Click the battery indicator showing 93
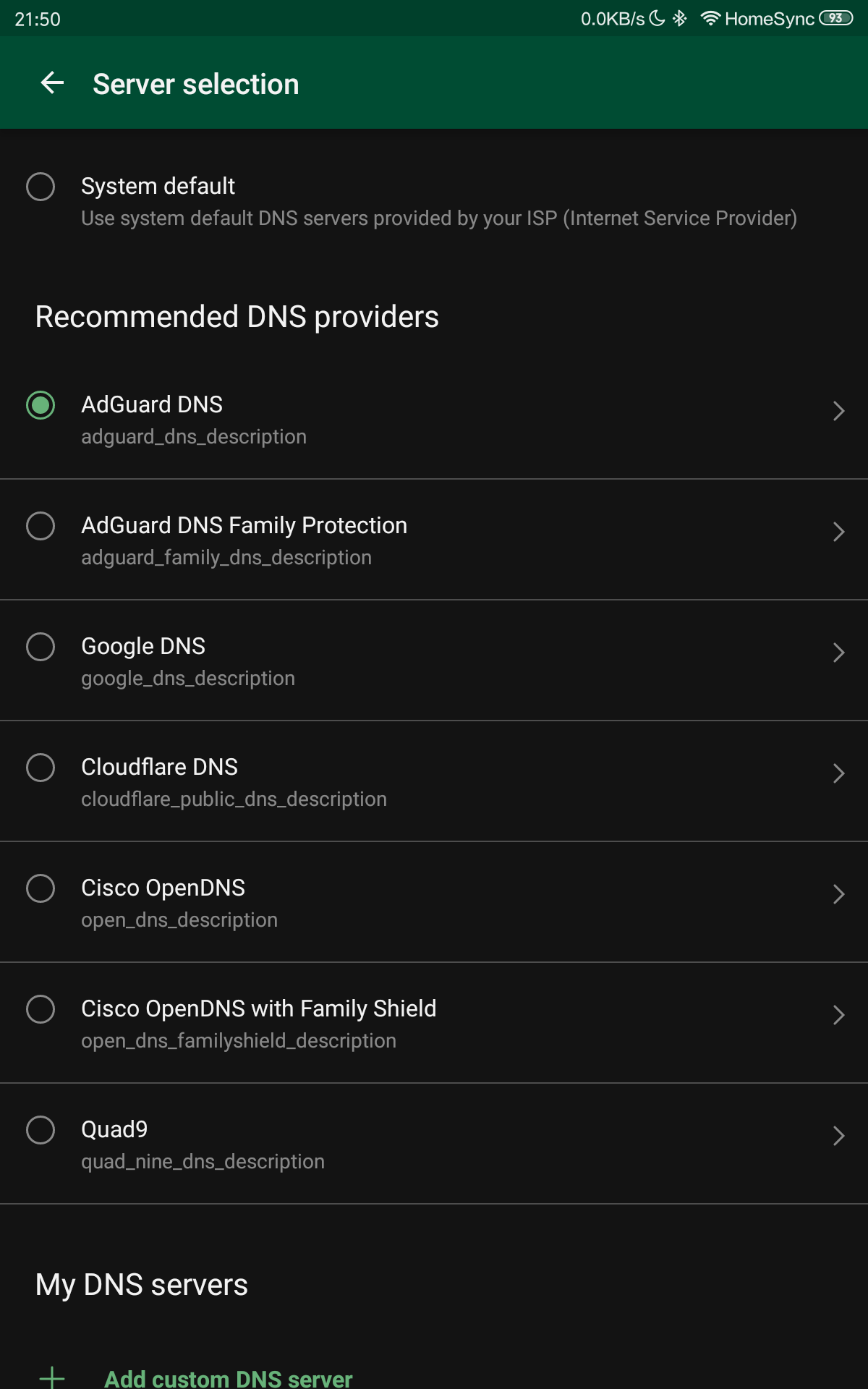 [x=837, y=19]
